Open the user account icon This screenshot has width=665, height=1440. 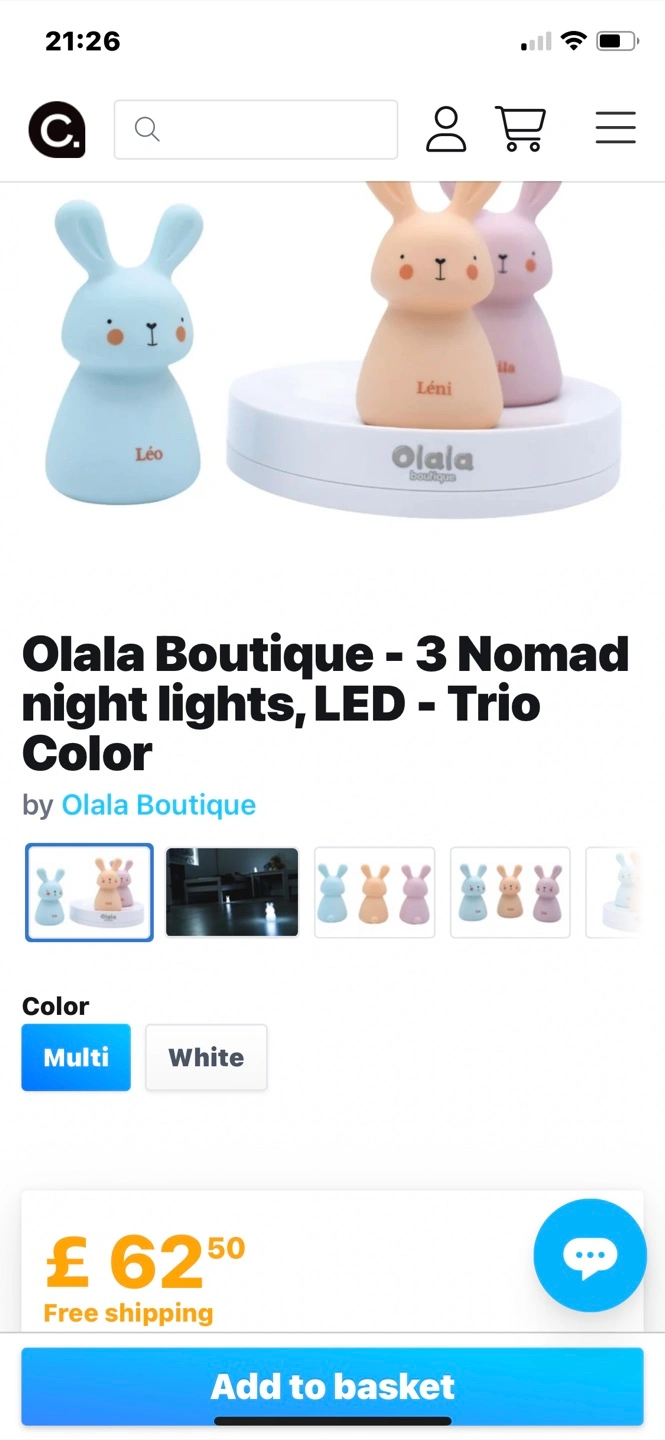(446, 129)
